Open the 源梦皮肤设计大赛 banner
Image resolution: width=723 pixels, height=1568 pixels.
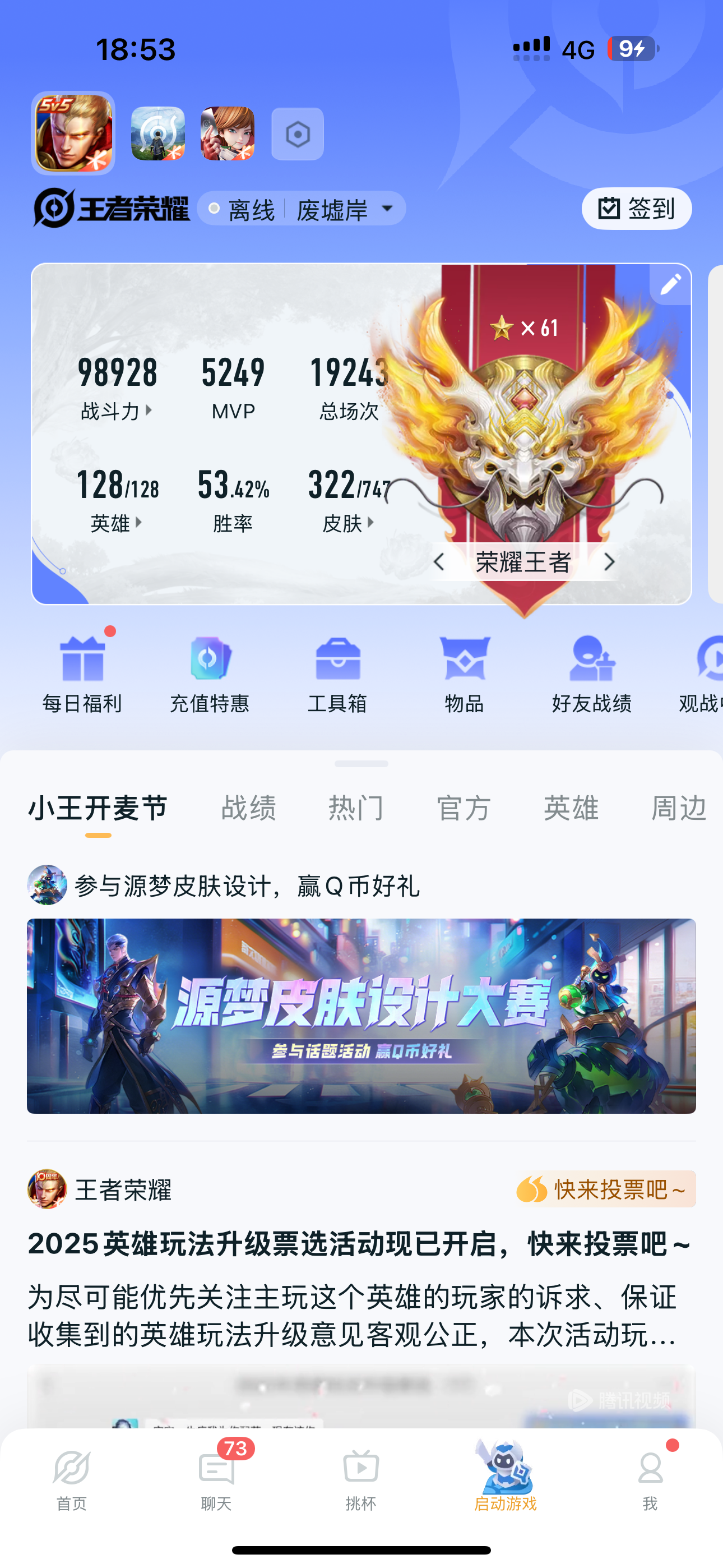click(361, 1015)
